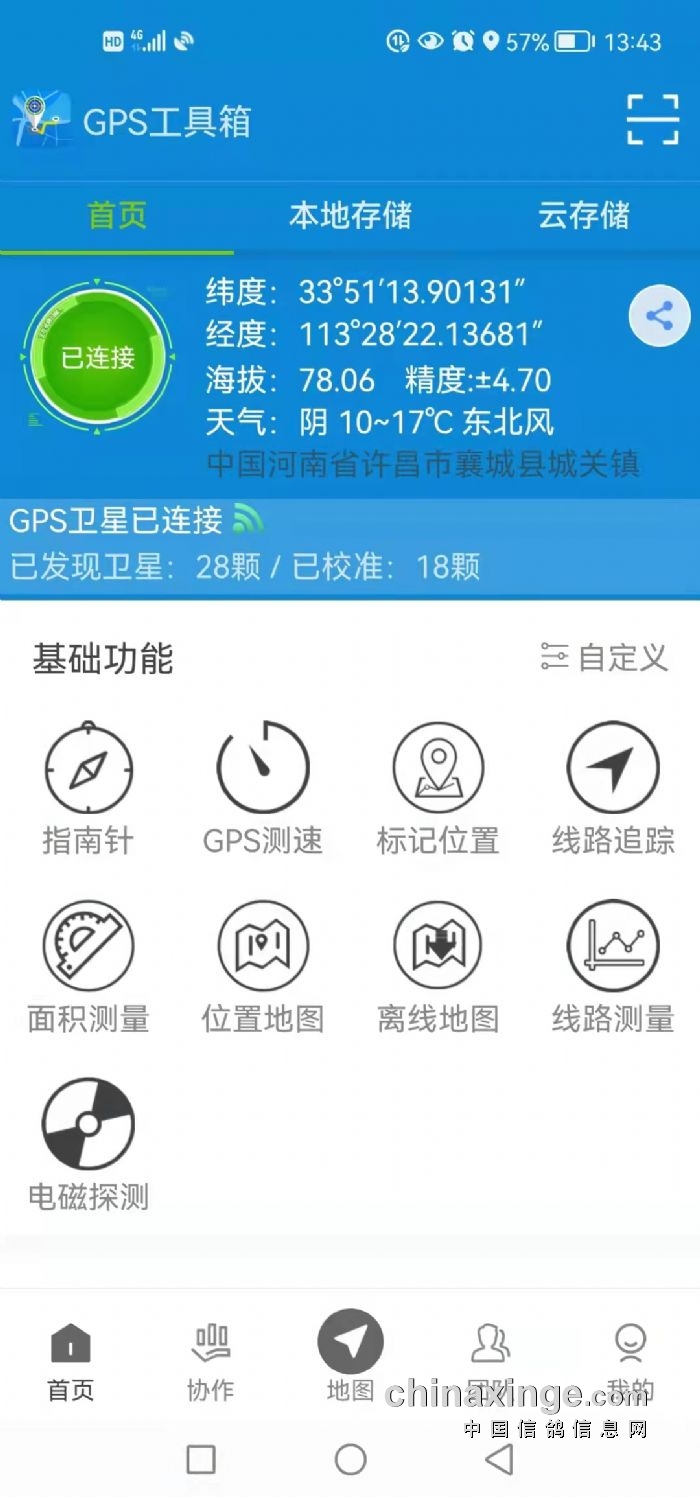Image resolution: width=700 pixels, height=1497 pixels.
Task: Go to the 协作 tab in bottom navigation
Action: pyautogui.click(x=210, y=1360)
